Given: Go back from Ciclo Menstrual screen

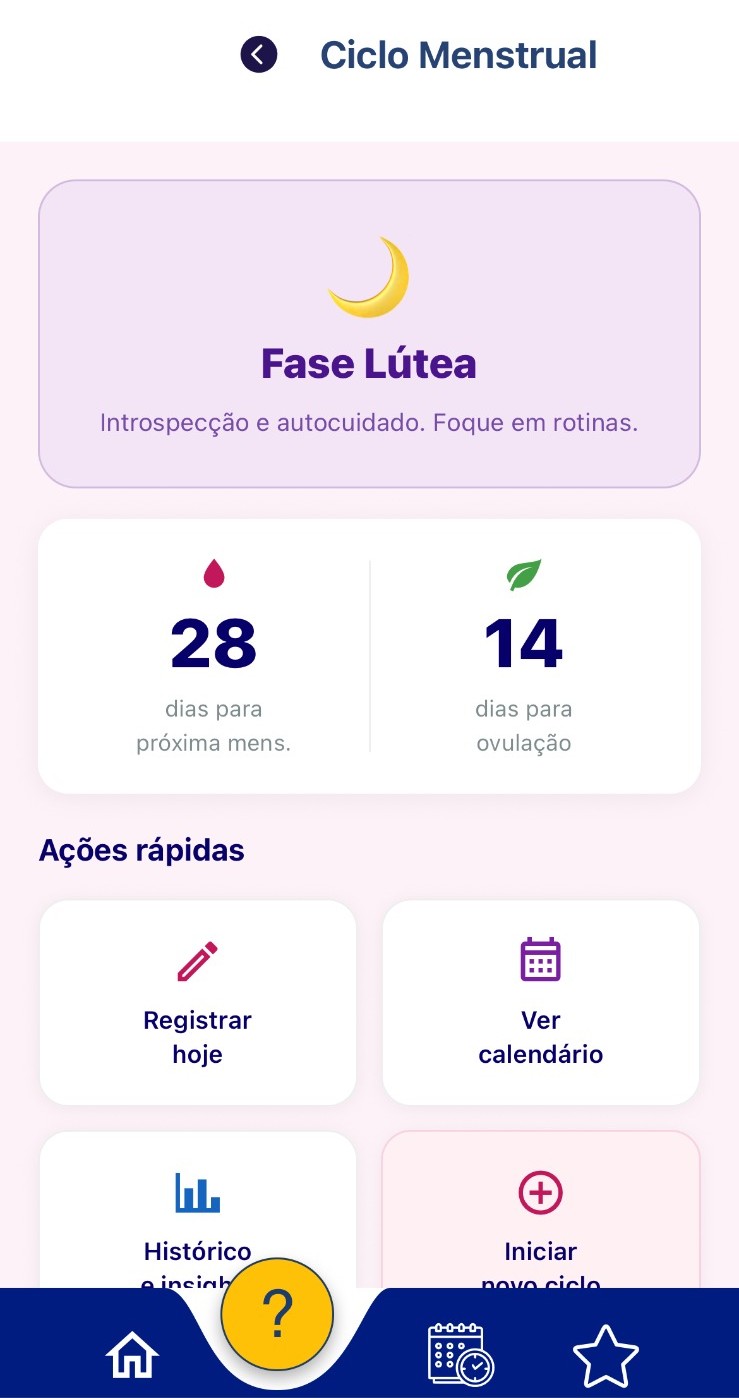Looking at the screenshot, I should (258, 54).
